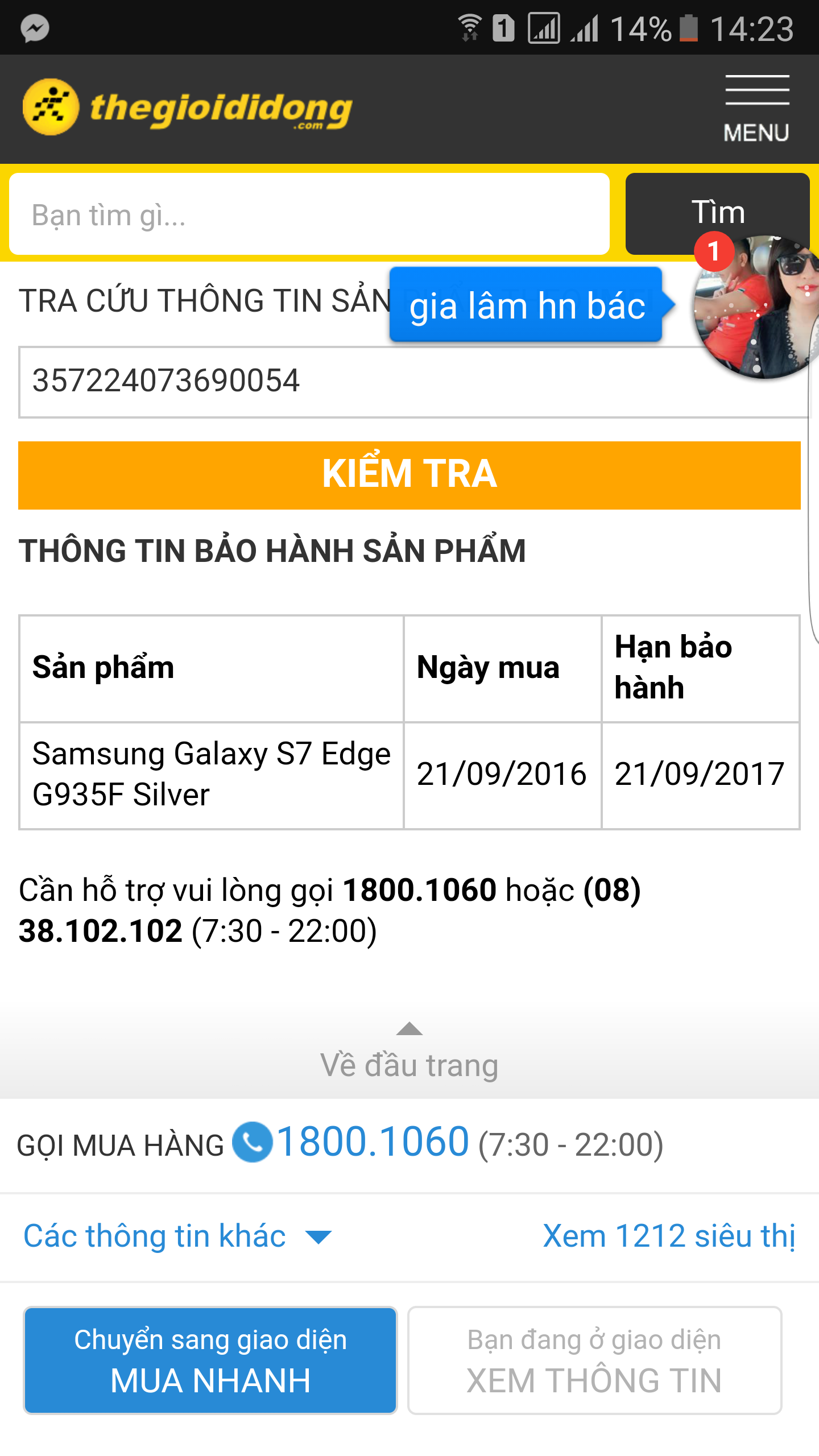819x1456 pixels.
Task: Open Xem 1212 siêu thị link
Action: pyautogui.click(x=669, y=1236)
